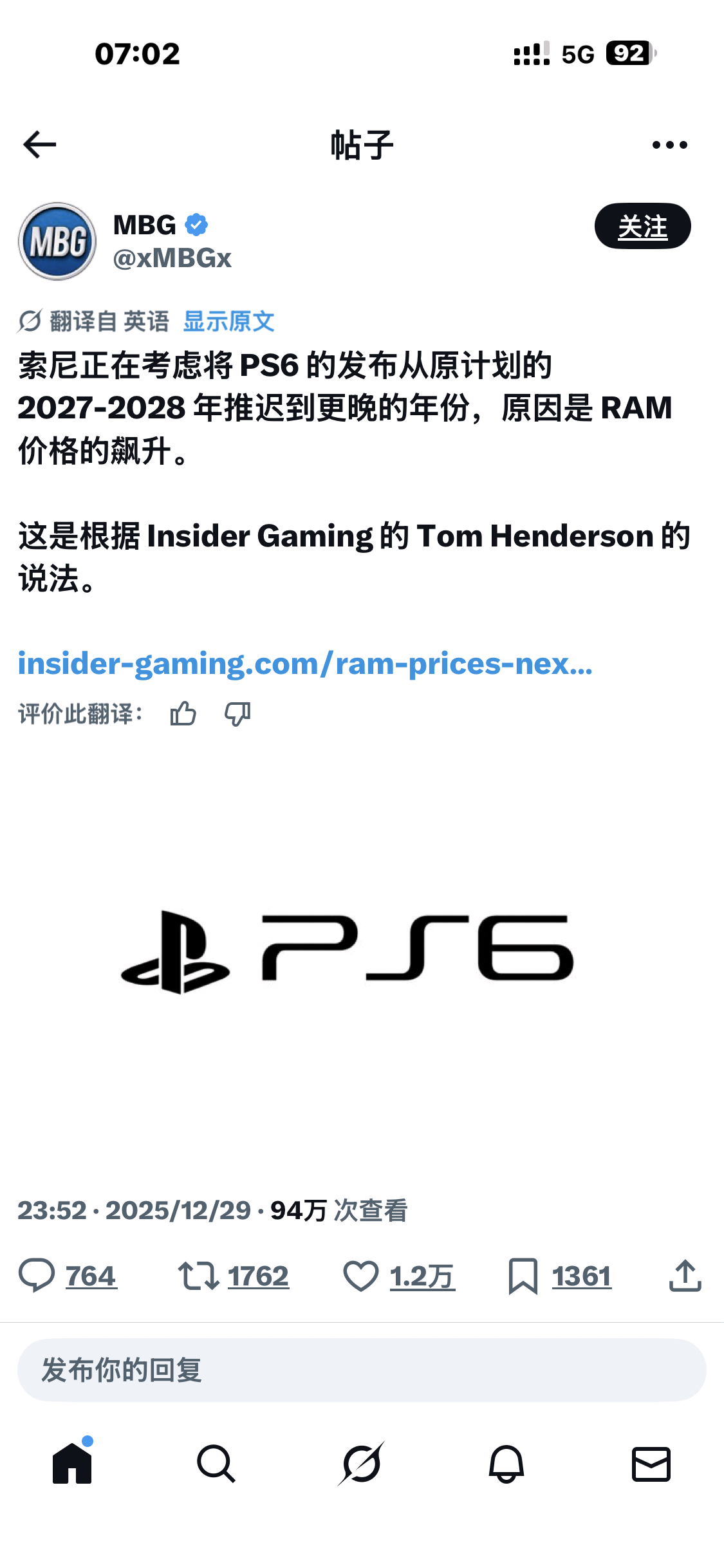Tap 显示原文 to show original text
724x1568 pixels.
pos(228,321)
